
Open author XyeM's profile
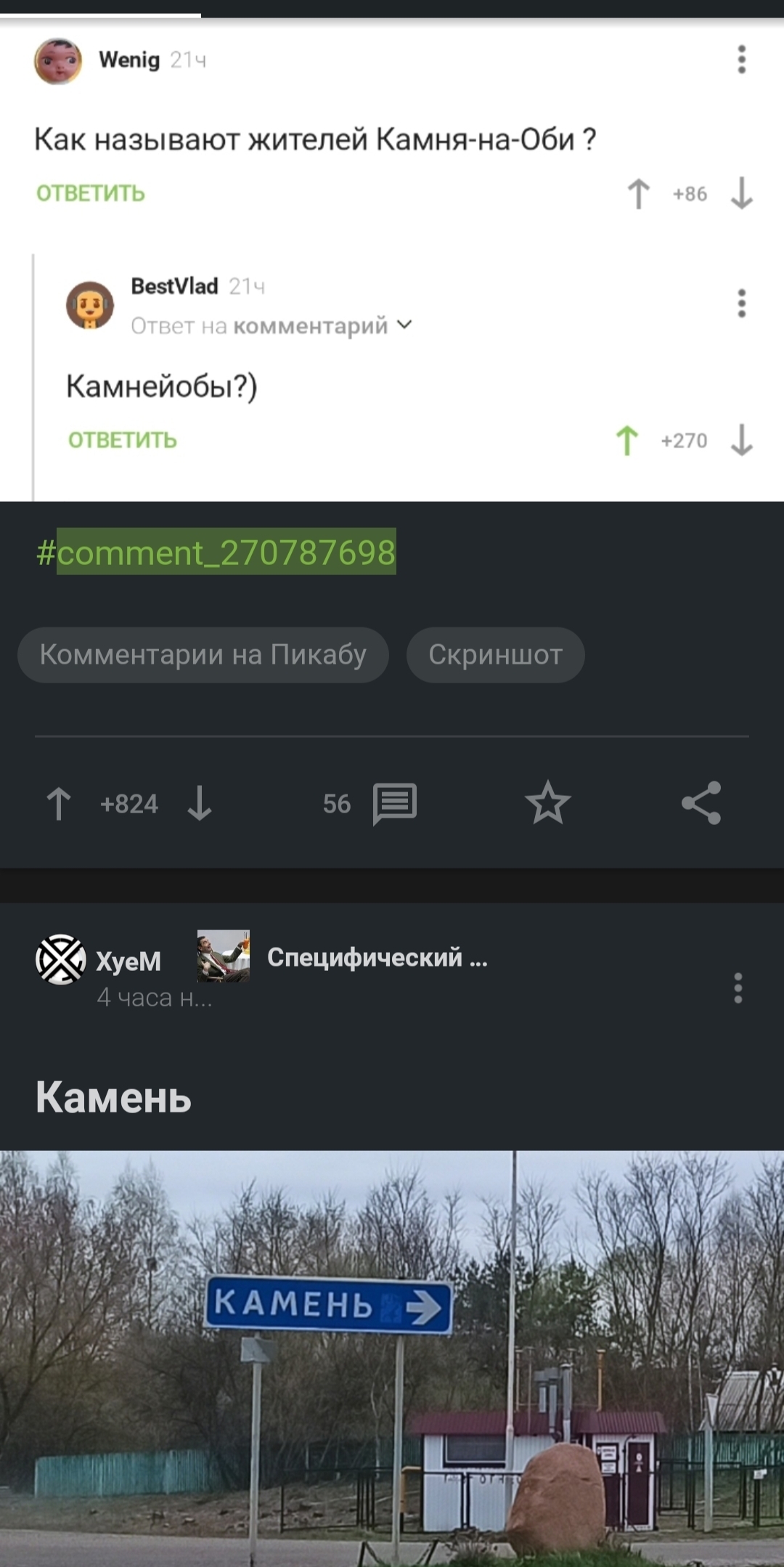pyautogui.click(x=128, y=961)
